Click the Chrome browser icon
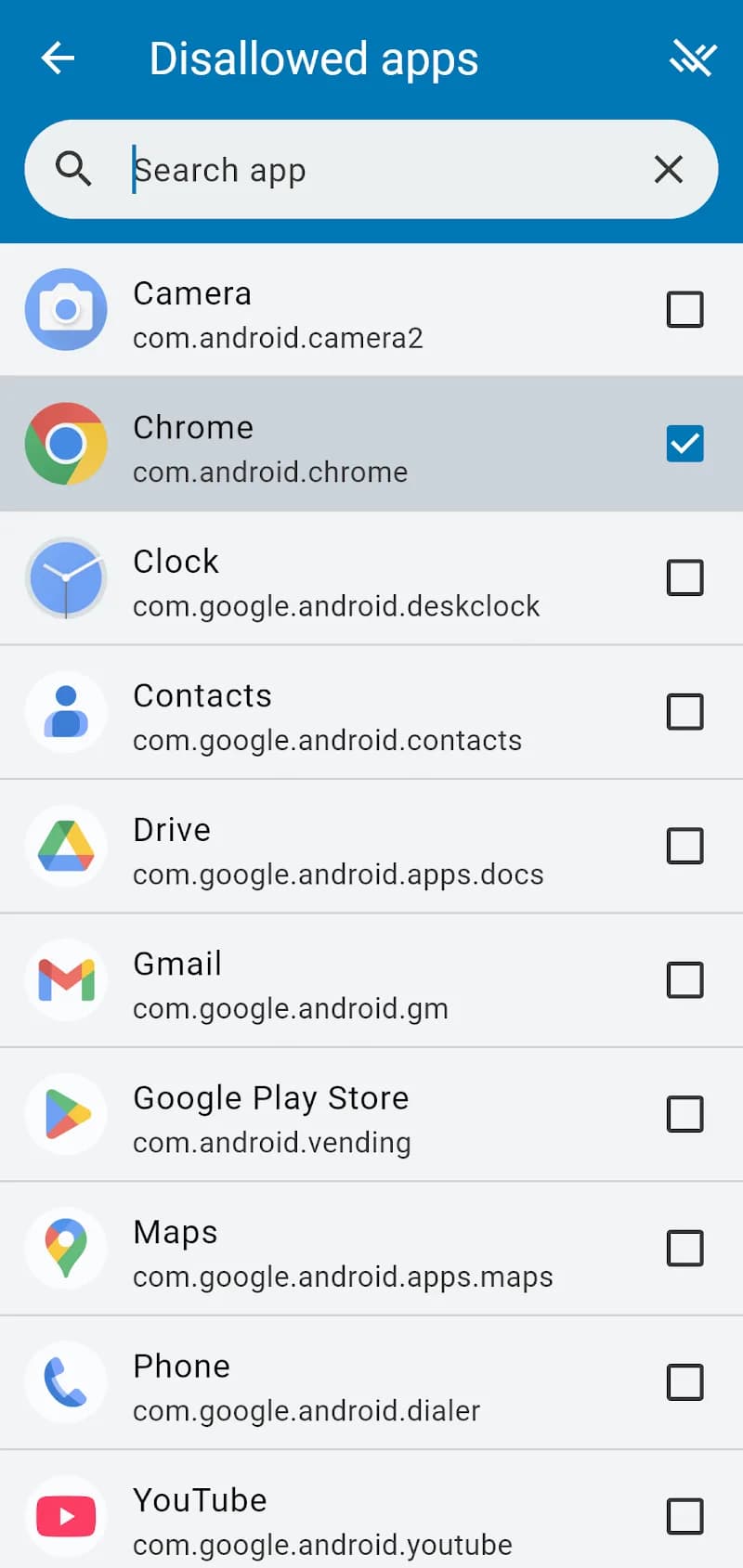Image resolution: width=743 pixels, height=1568 pixels. click(66, 445)
